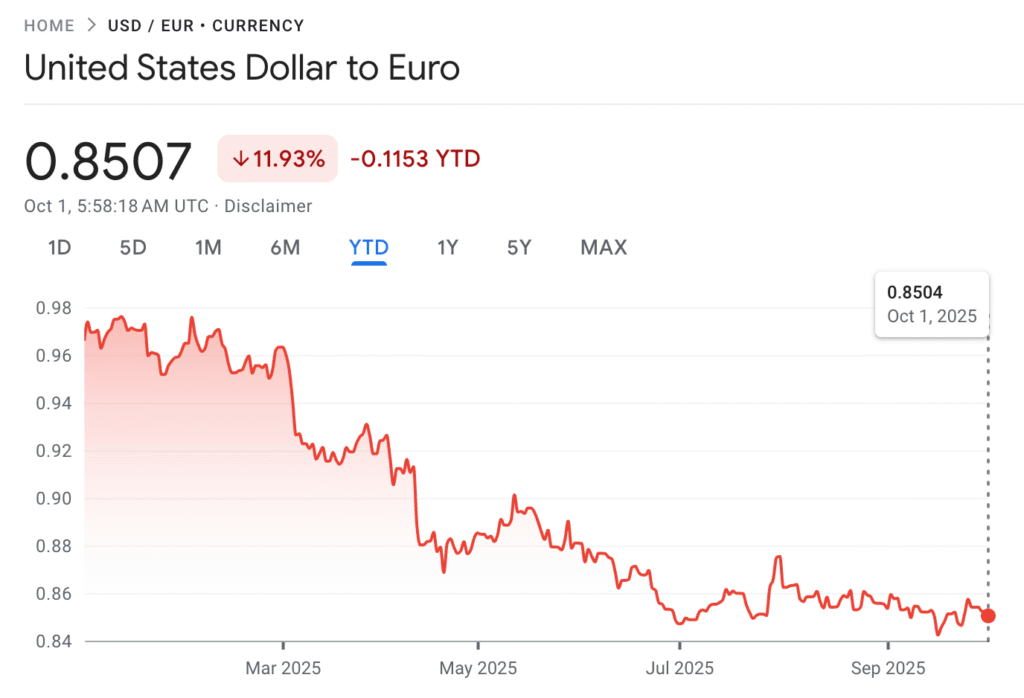This screenshot has width=1024, height=698.
Task: Switch to the 1D time range
Action: pyautogui.click(x=60, y=247)
